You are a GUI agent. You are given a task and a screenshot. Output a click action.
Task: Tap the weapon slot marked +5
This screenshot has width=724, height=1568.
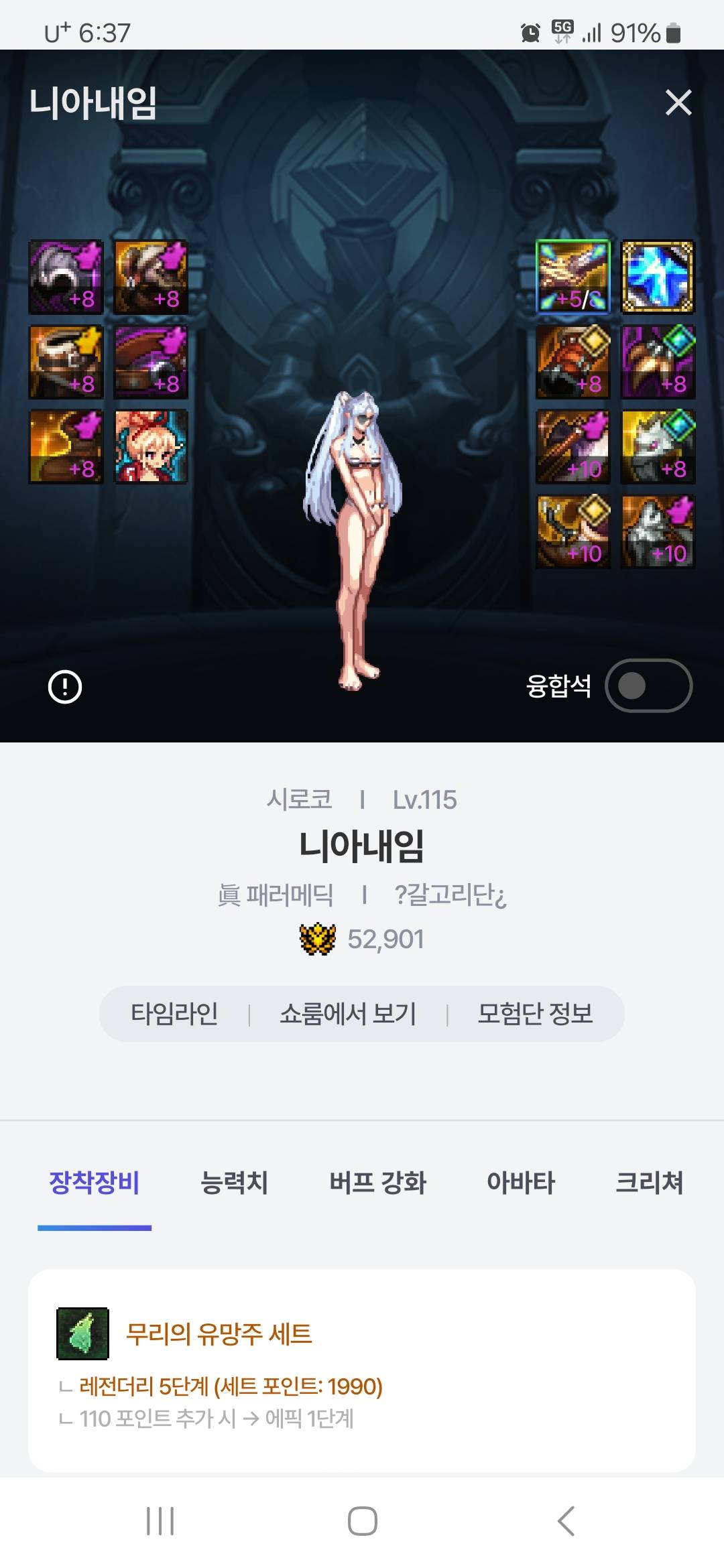point(573,277)
